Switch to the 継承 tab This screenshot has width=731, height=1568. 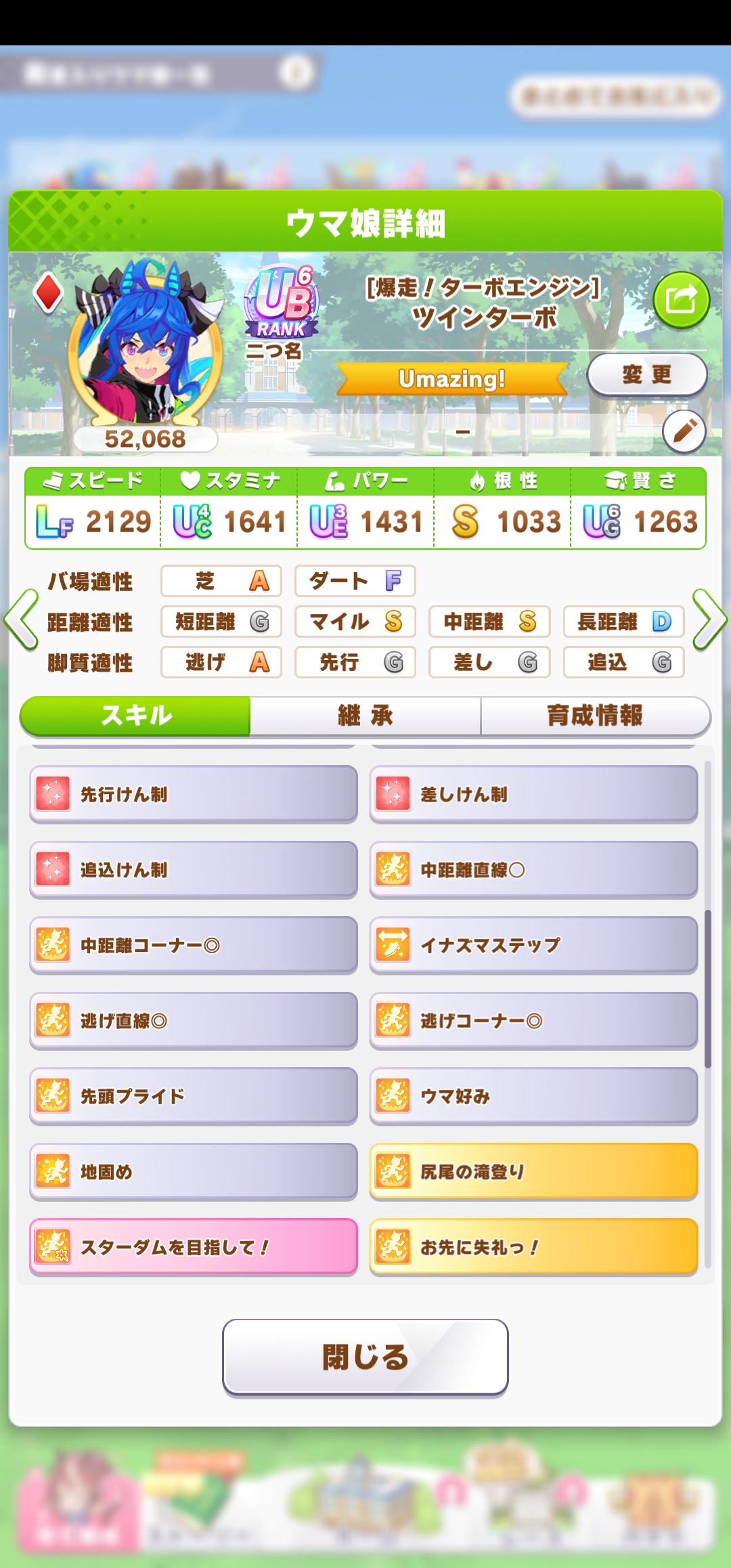tap(365, 716)
